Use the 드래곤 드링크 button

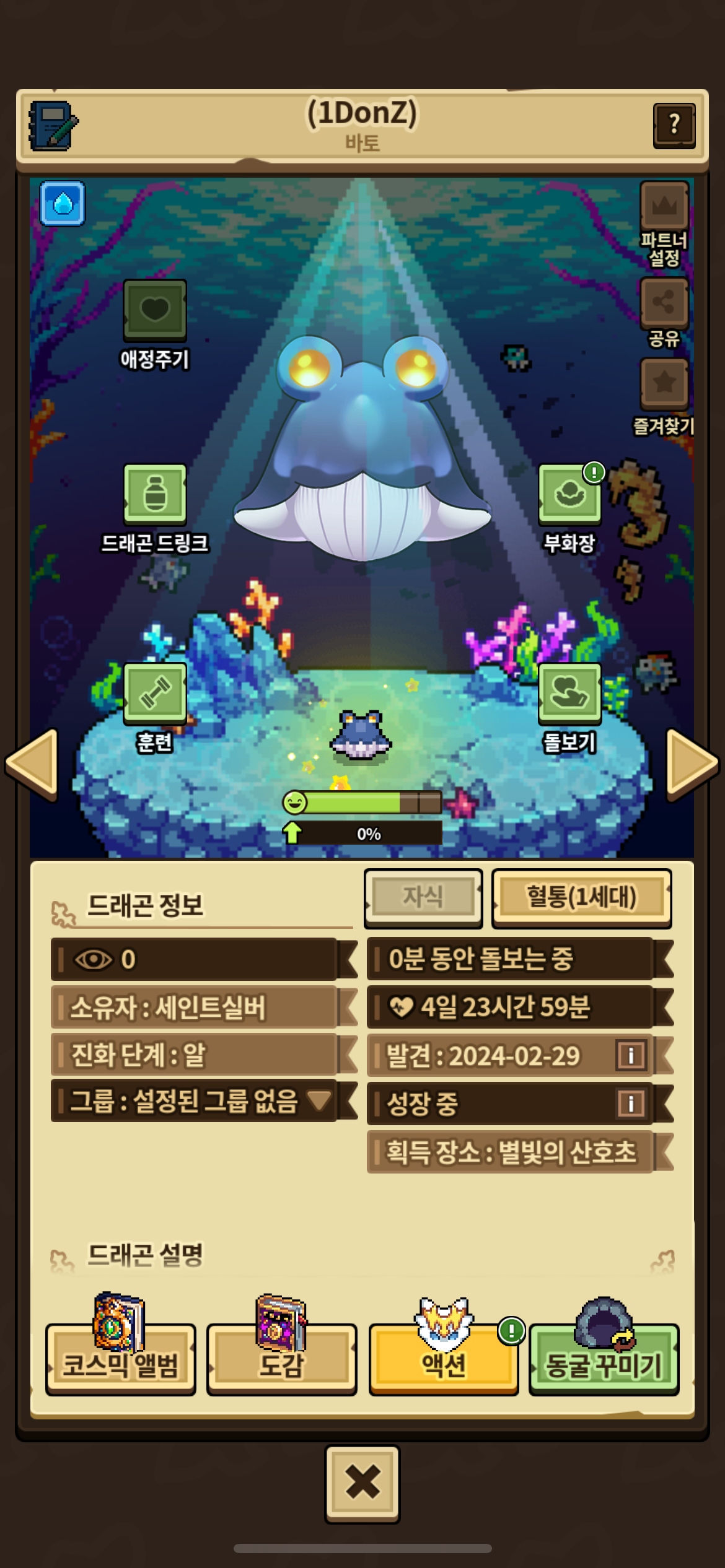pos(155,494)
